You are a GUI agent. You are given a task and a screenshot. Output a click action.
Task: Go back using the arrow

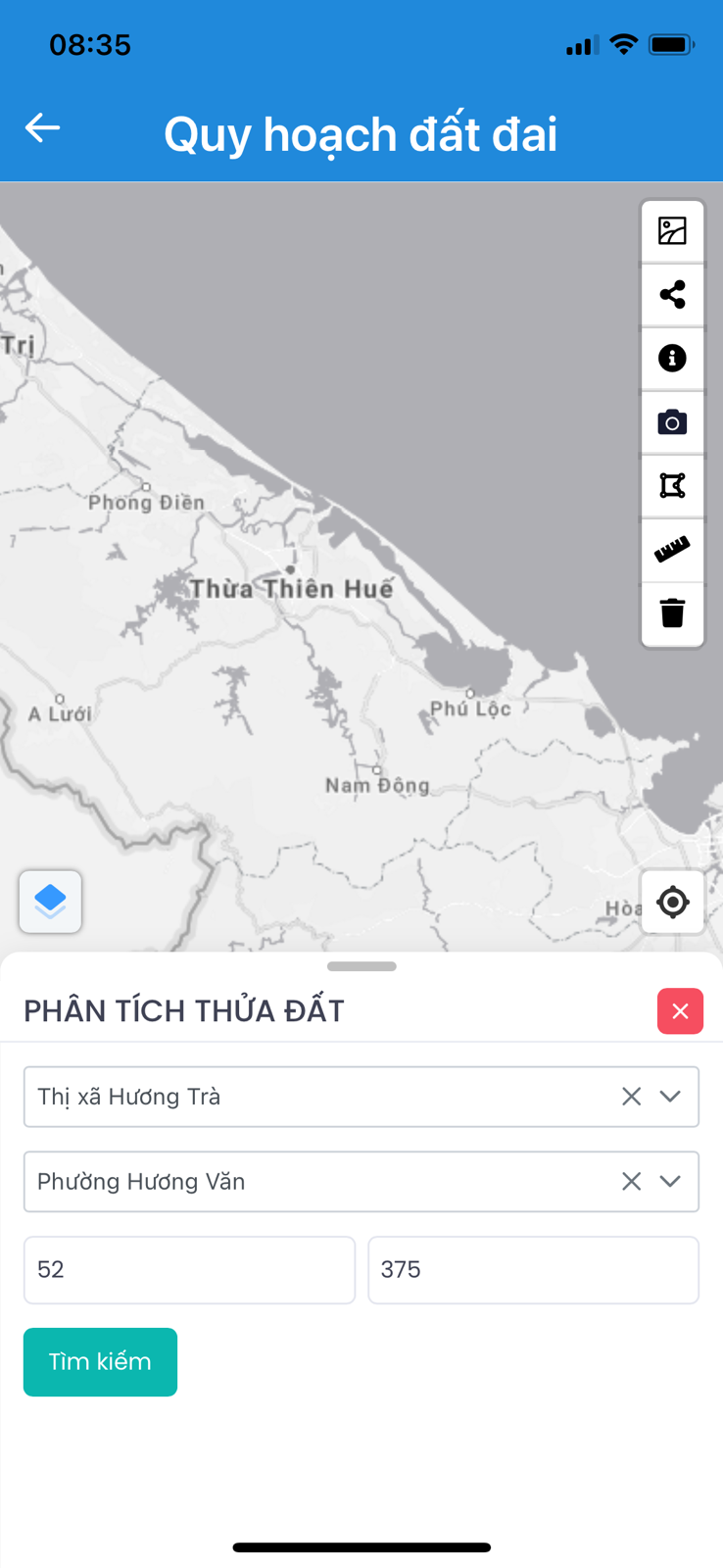click(x=42, y=127)
